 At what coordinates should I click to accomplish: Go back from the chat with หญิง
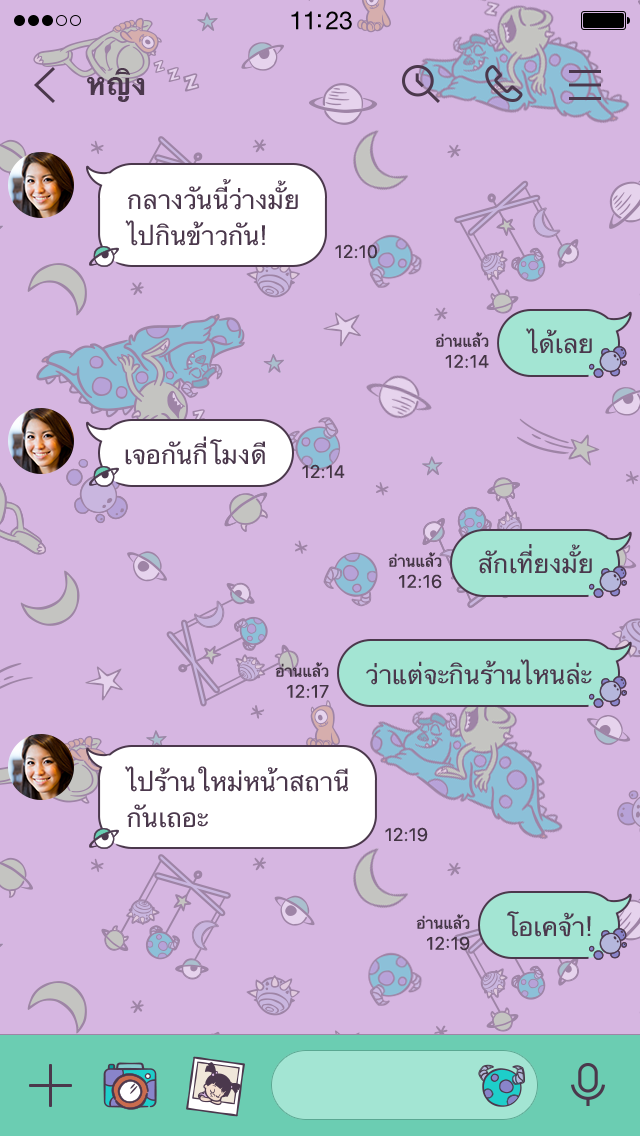[x=44, y=85]
